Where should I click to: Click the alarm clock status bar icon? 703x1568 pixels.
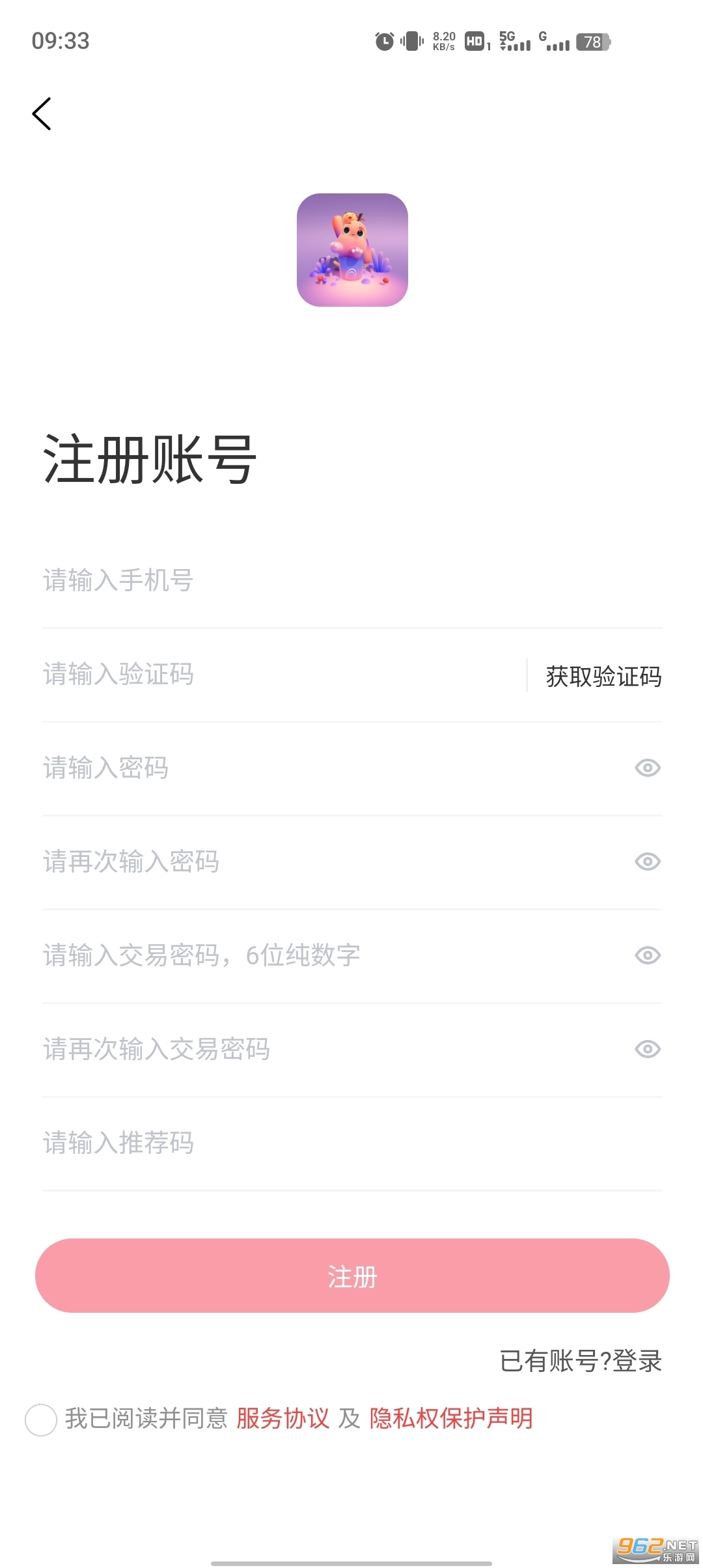[383, 40]
